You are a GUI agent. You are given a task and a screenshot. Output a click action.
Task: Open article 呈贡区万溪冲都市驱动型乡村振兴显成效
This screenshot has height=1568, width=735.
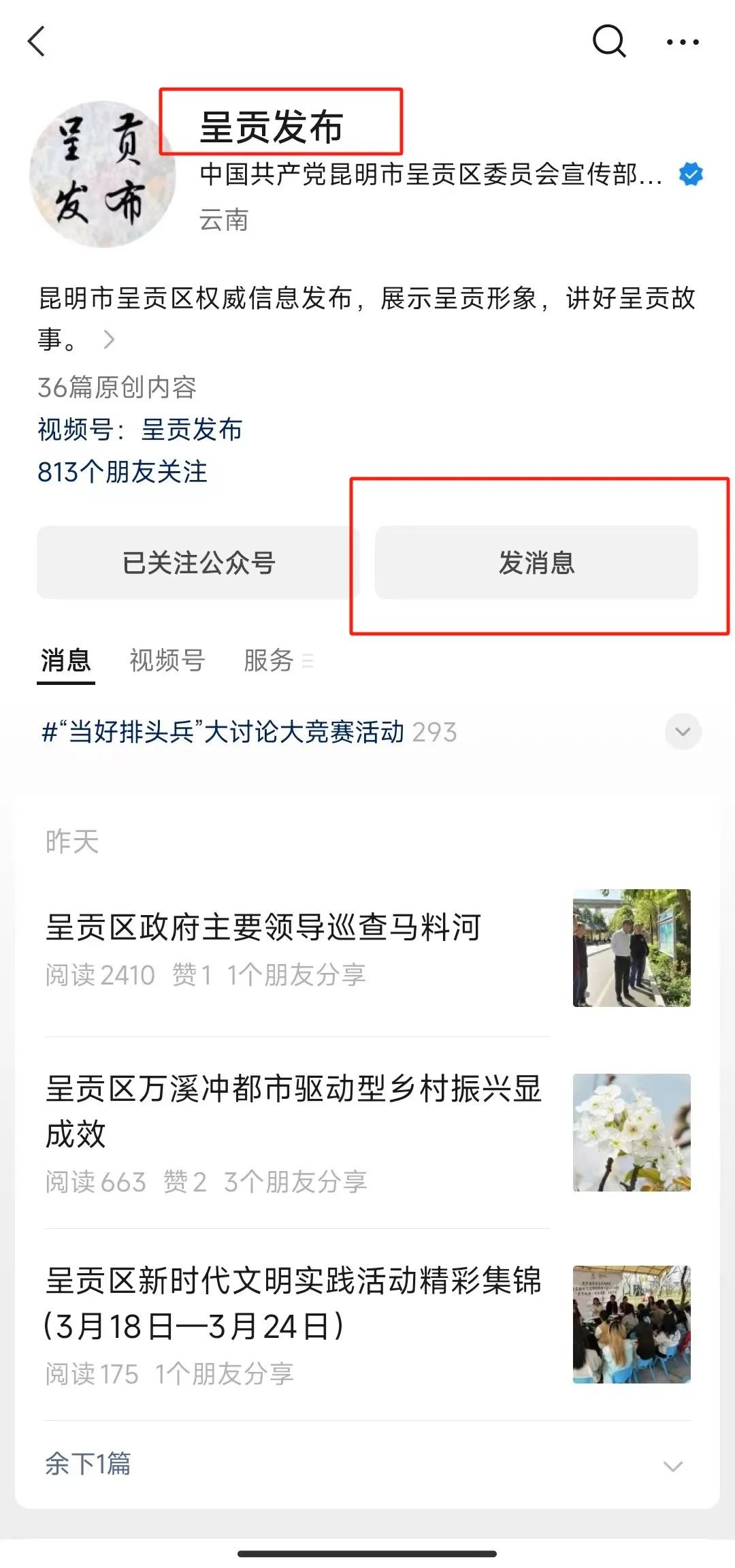pos(367,1133)
